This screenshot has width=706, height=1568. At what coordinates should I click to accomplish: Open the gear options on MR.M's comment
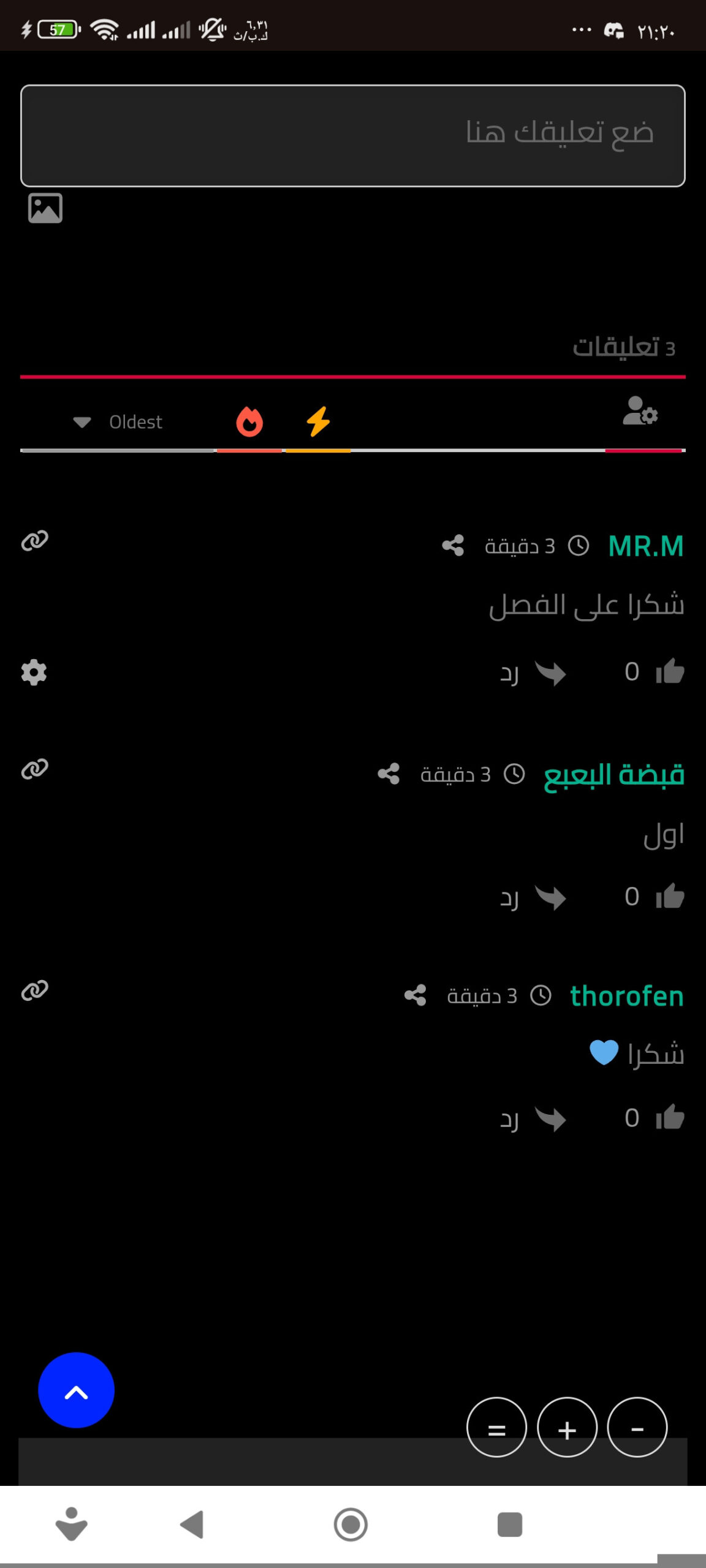point(34,673)
